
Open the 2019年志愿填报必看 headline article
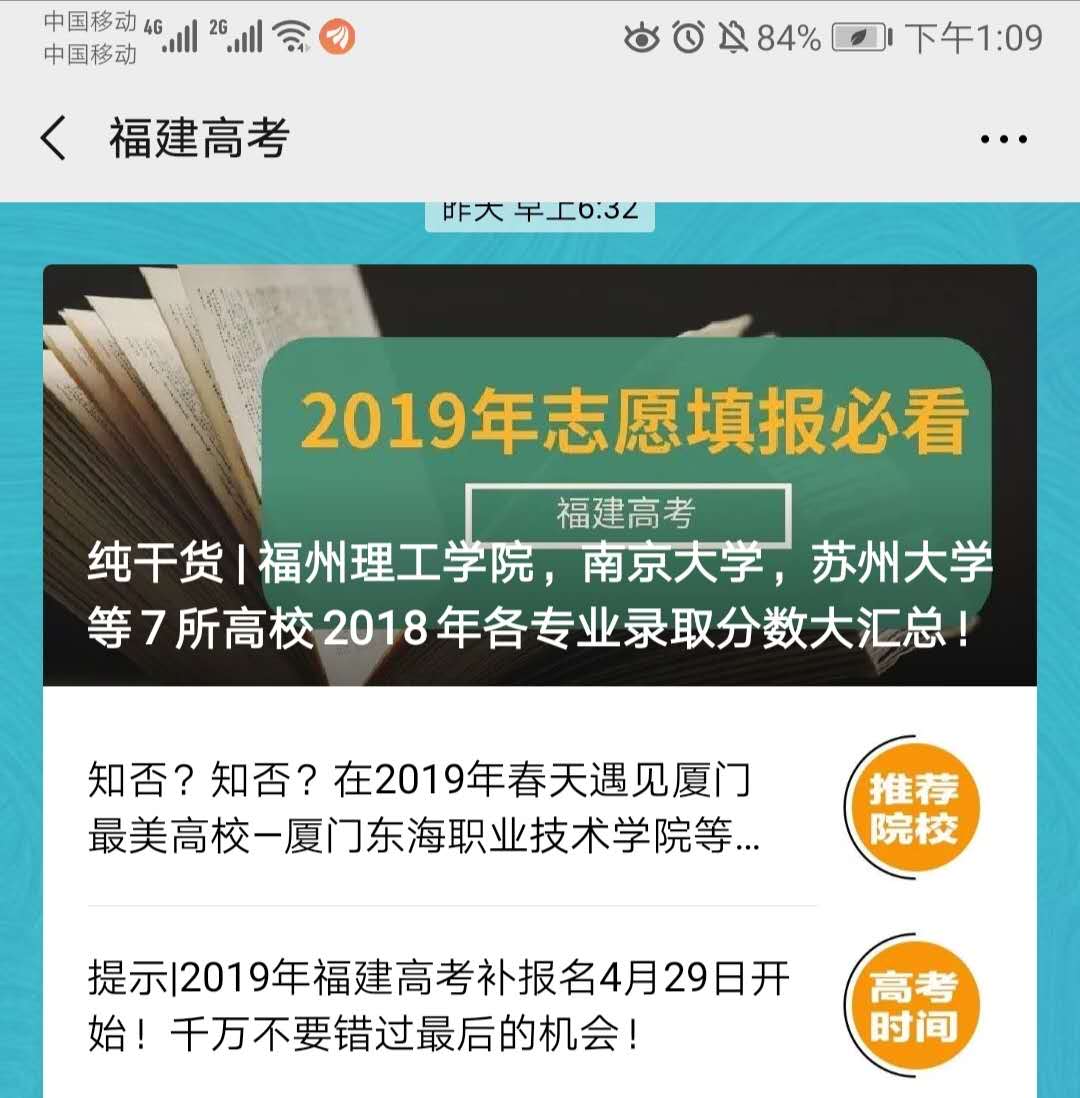pyautogui.click(x=539, y=475)
